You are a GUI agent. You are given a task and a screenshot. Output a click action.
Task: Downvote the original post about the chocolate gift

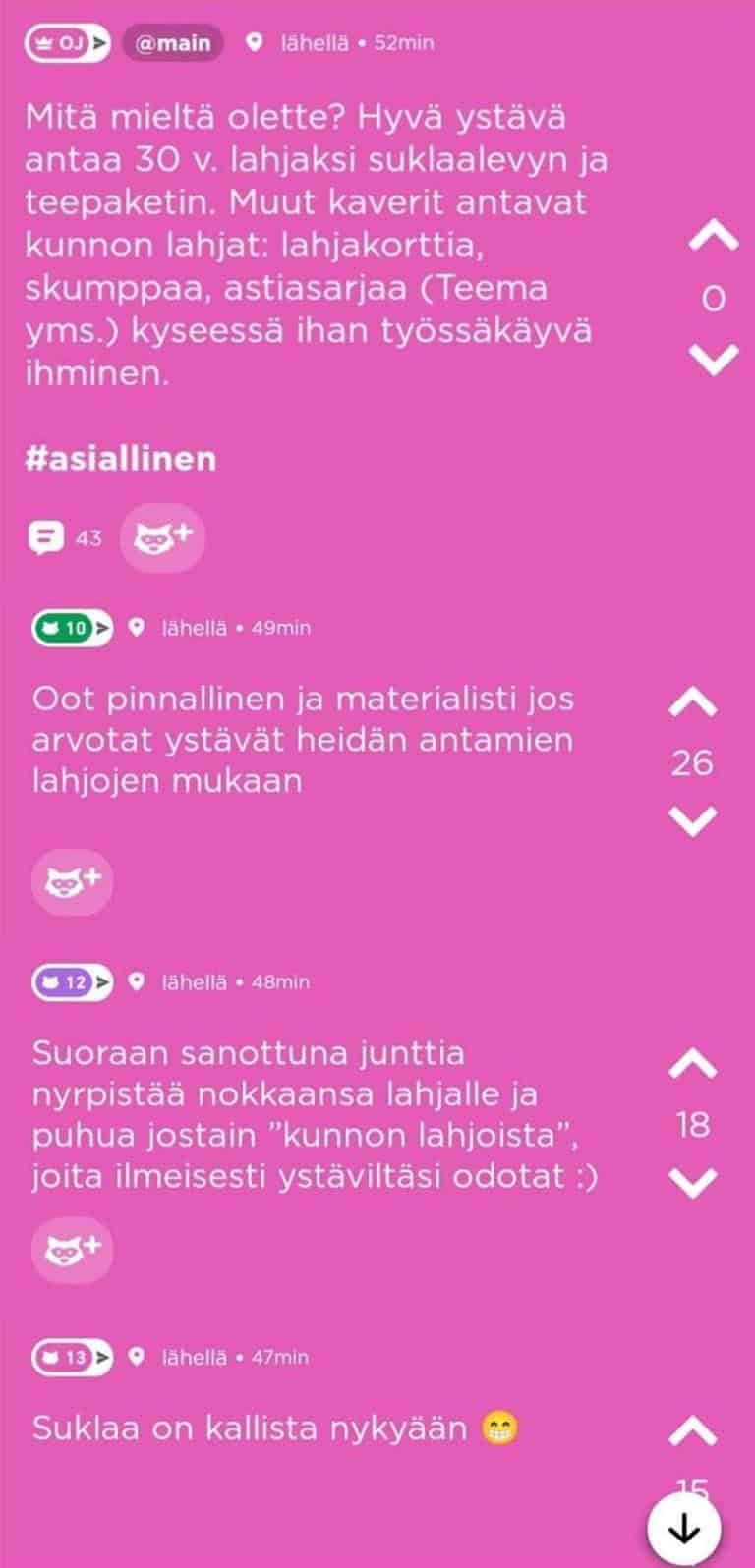point(713,359)
